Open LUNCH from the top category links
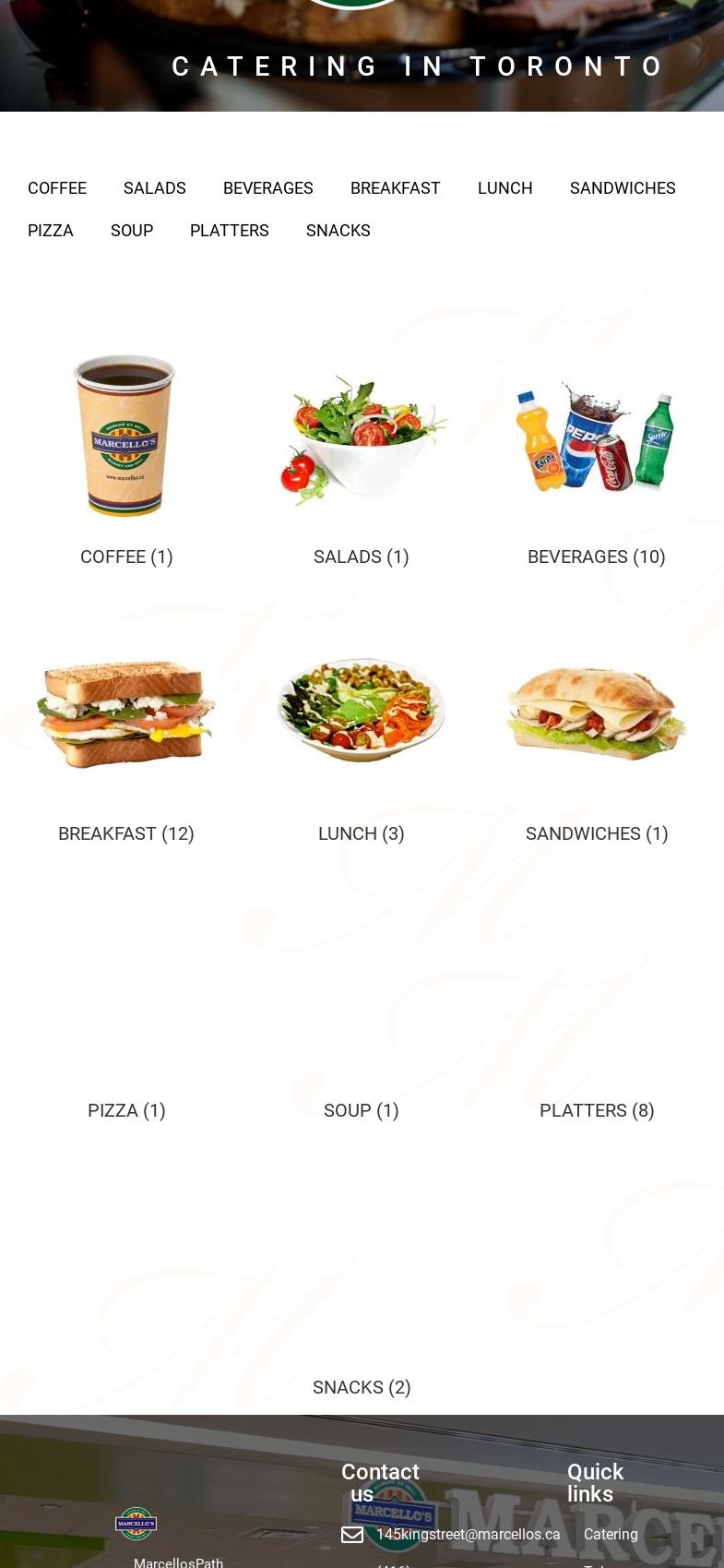Viewport: 724px width, 1568px height. [505, 188]
